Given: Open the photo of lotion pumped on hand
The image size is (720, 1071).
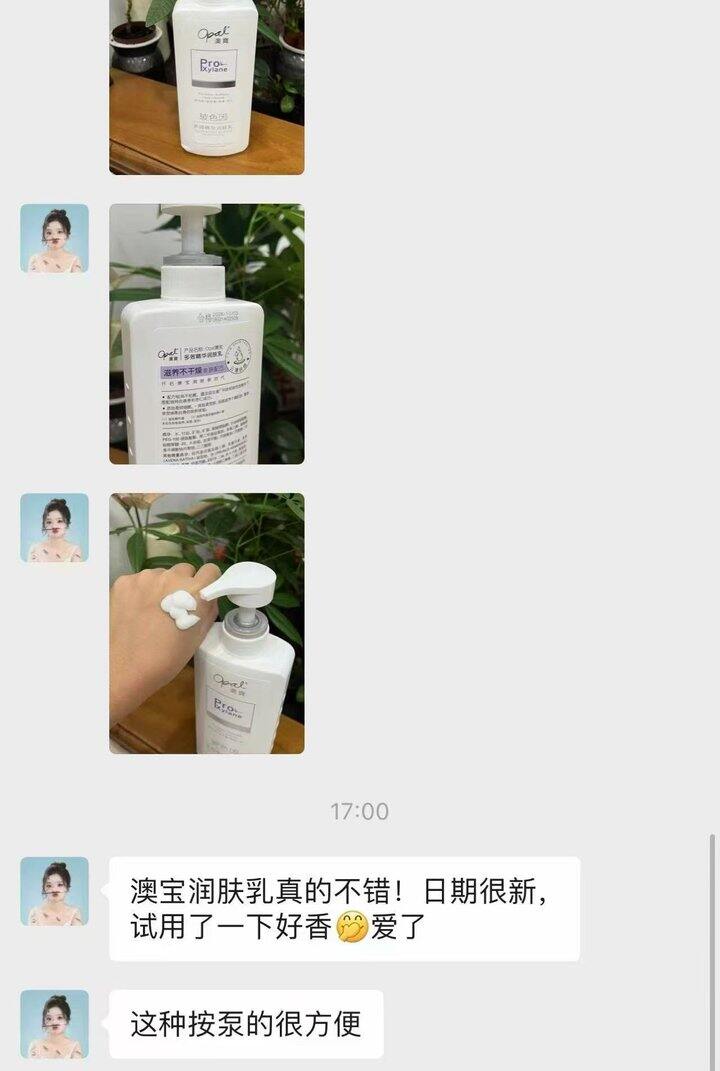Looking at the screenshot, I should click(207, 623).
